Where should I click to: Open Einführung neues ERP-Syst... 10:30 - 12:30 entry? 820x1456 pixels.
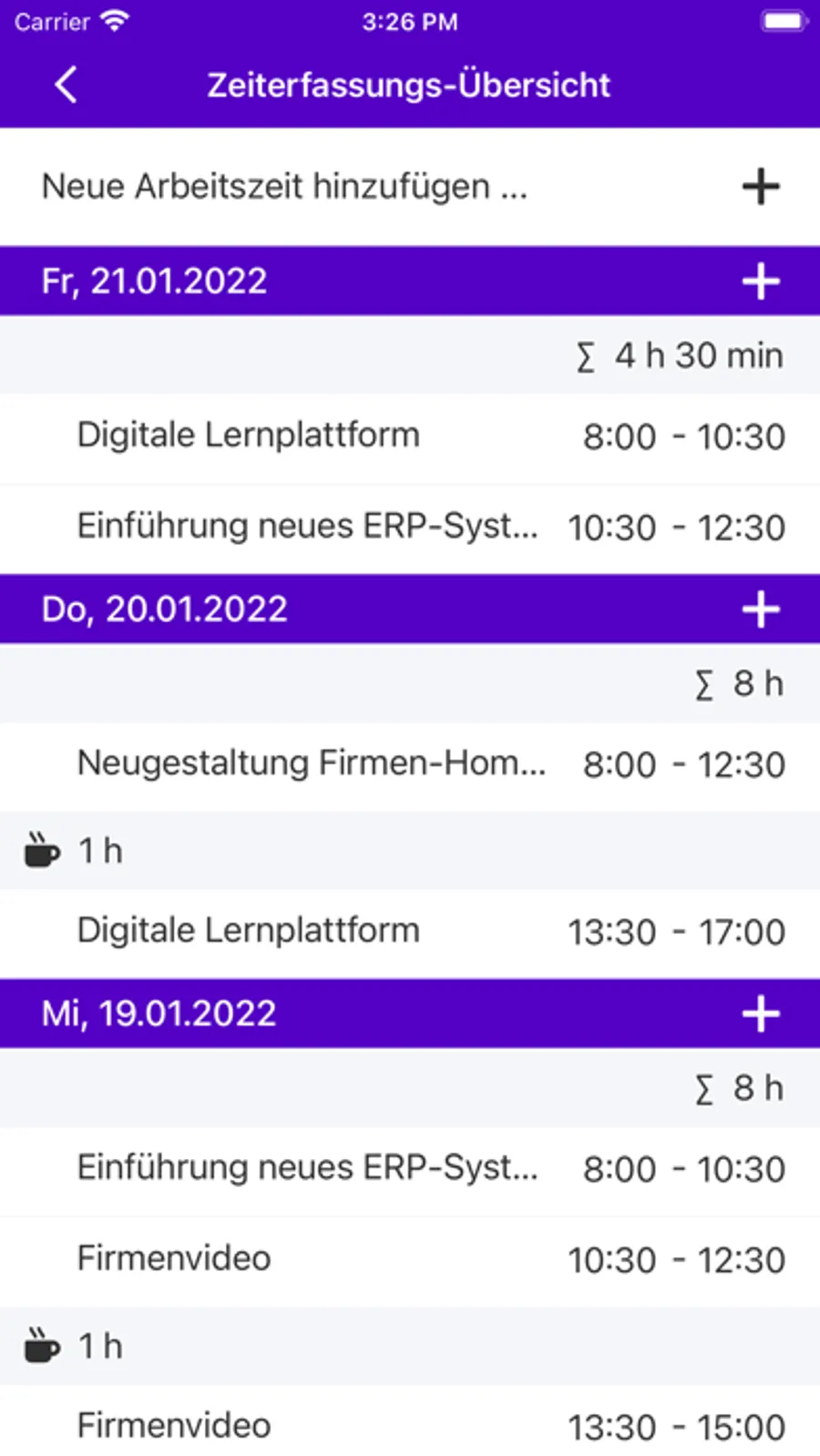coord(410,528)
